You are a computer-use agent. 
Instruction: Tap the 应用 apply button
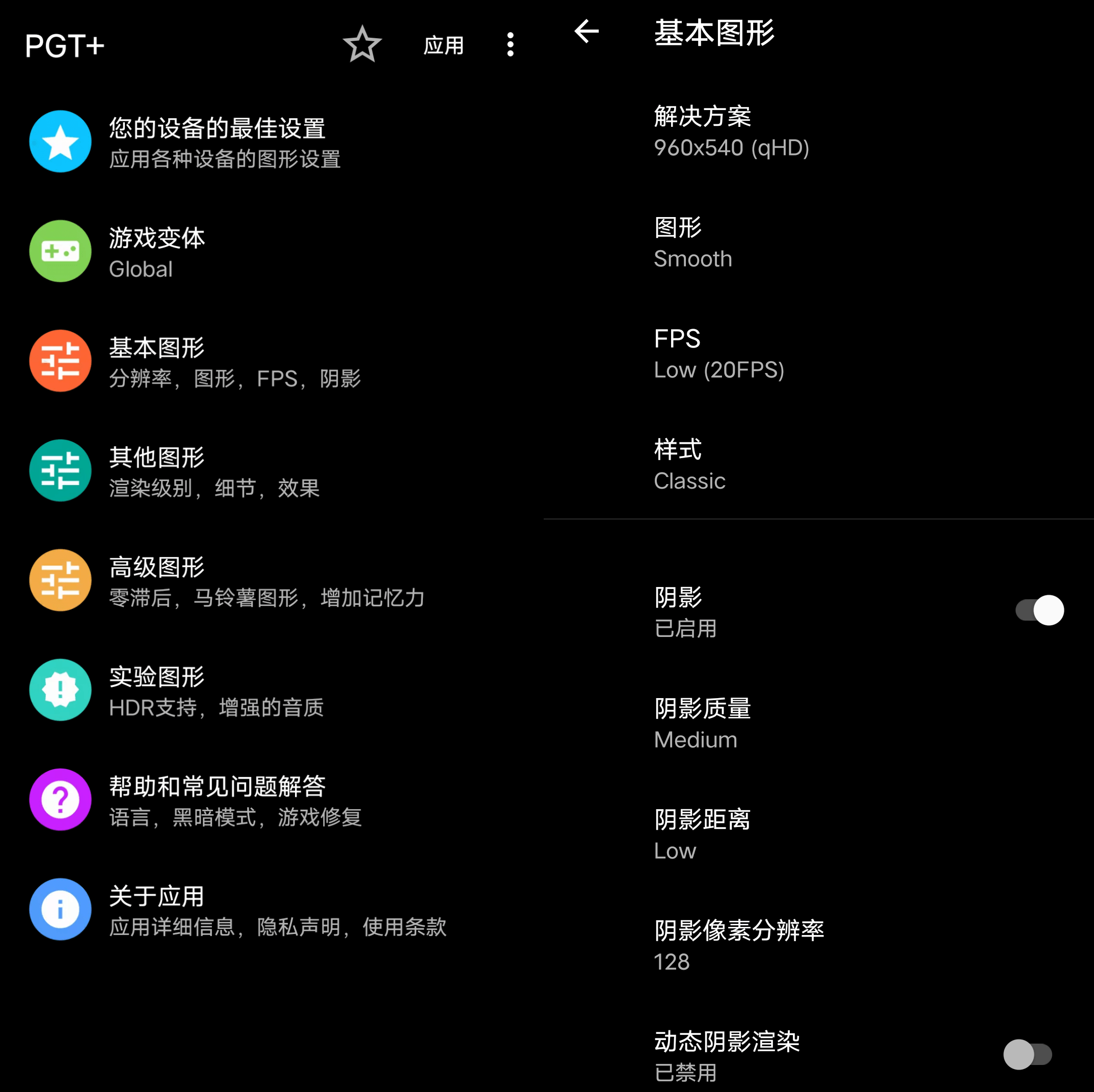tap(443, 45)
